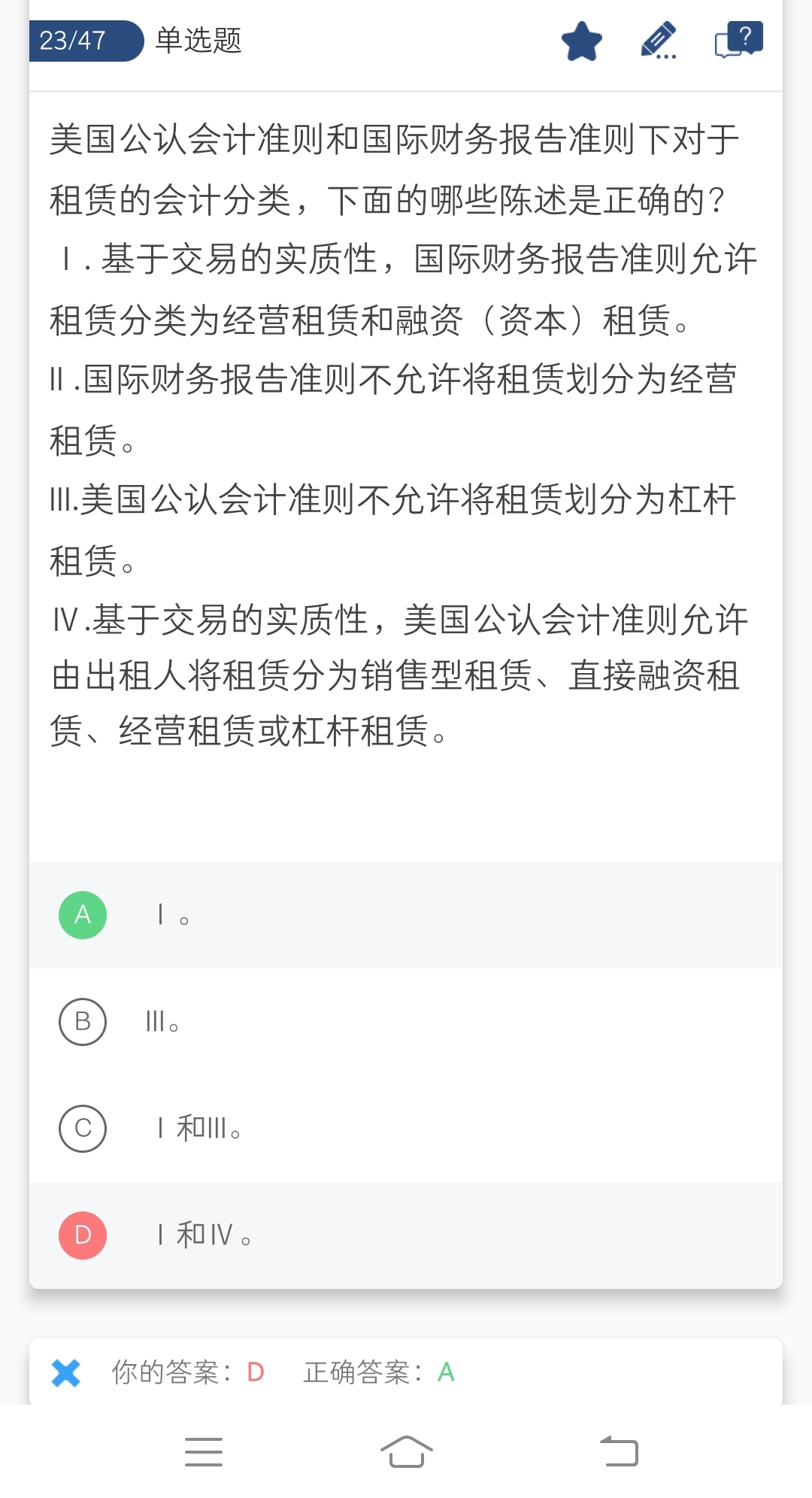Viewport: 812px width, 1498px height.
Task: Tap the system back button
Action: pyautogui.click(x=619, y=1451)
